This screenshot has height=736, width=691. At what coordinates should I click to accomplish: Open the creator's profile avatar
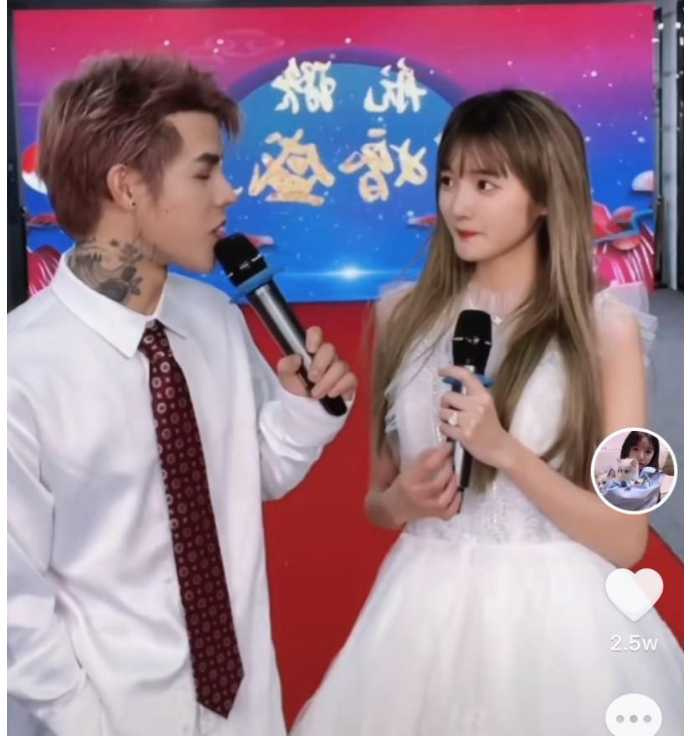634,471
